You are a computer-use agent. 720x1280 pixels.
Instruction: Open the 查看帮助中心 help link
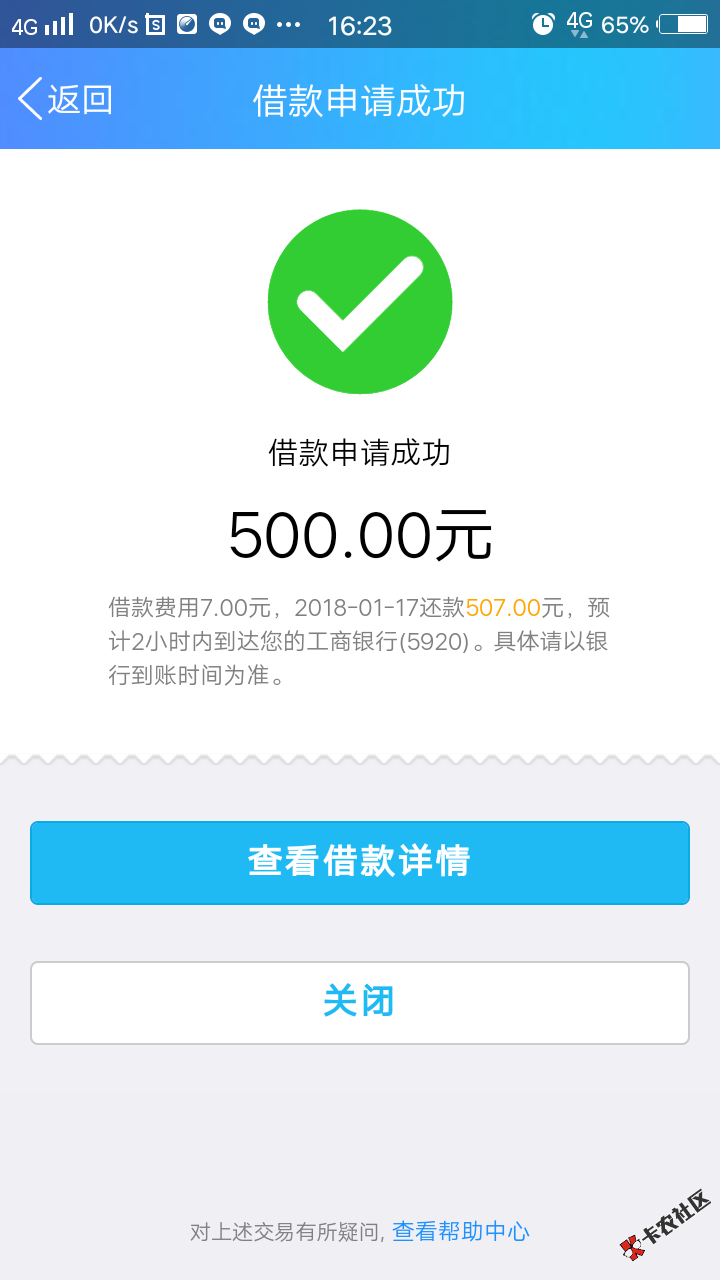[461, 1232]
